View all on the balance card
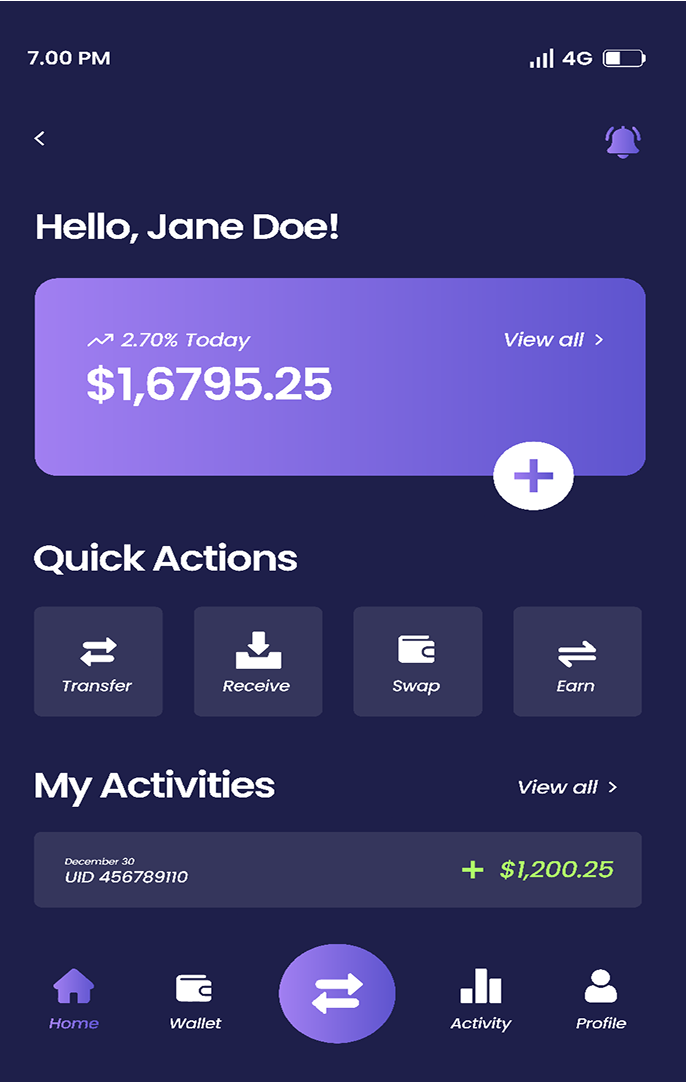Screen dimensions: 686x1082 click(x=553, y=340)
